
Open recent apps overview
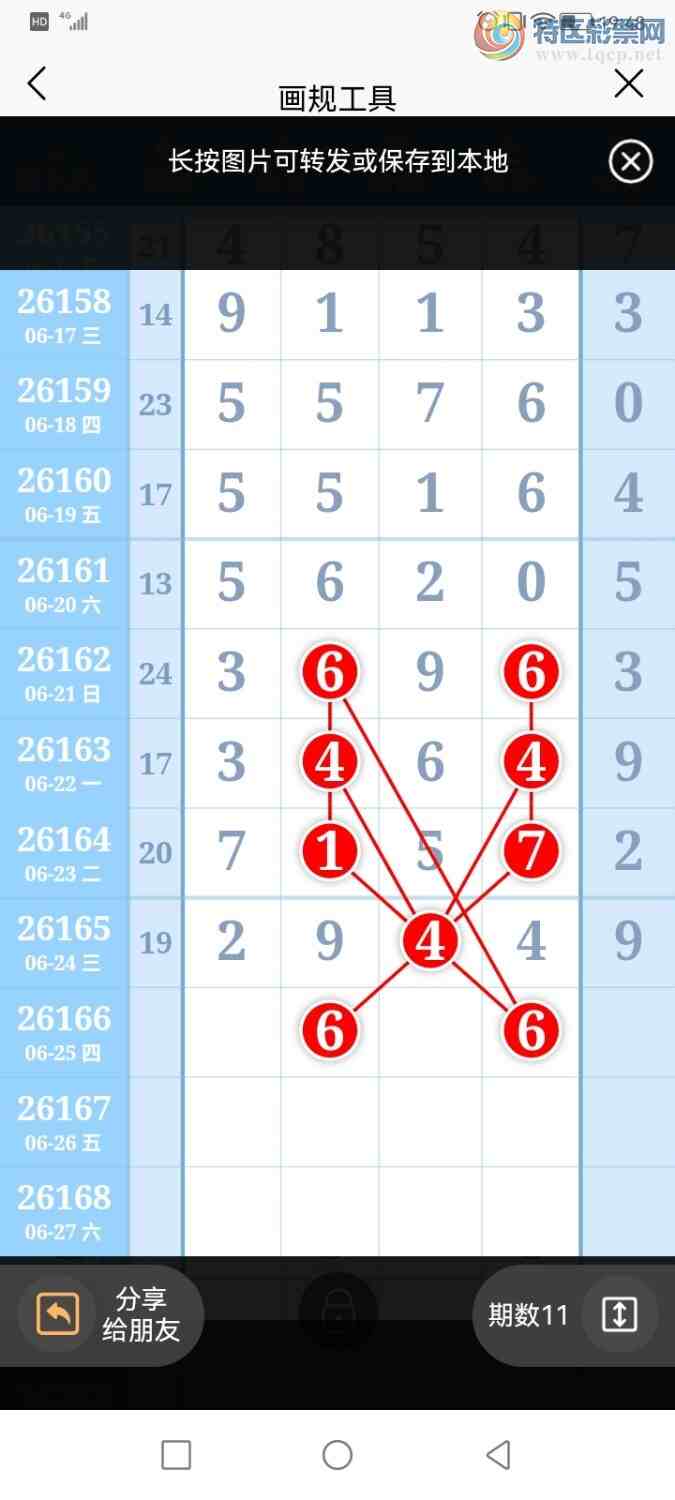(x=176, y=1455)
